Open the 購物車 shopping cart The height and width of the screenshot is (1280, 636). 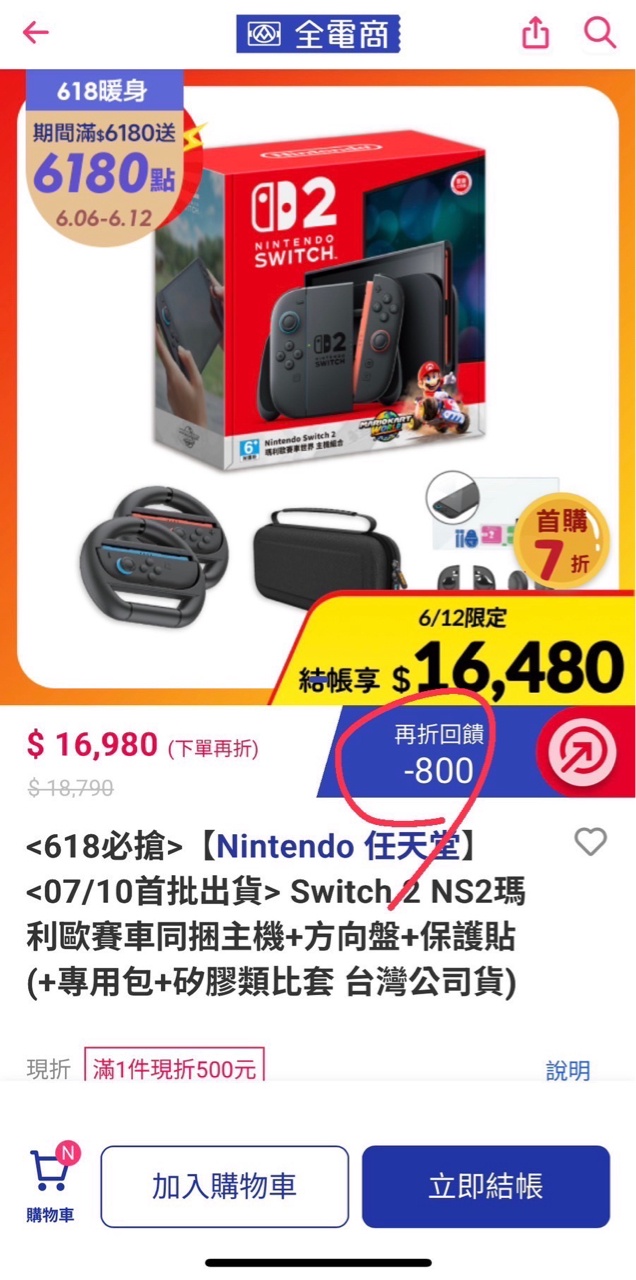coord(50,1186)
